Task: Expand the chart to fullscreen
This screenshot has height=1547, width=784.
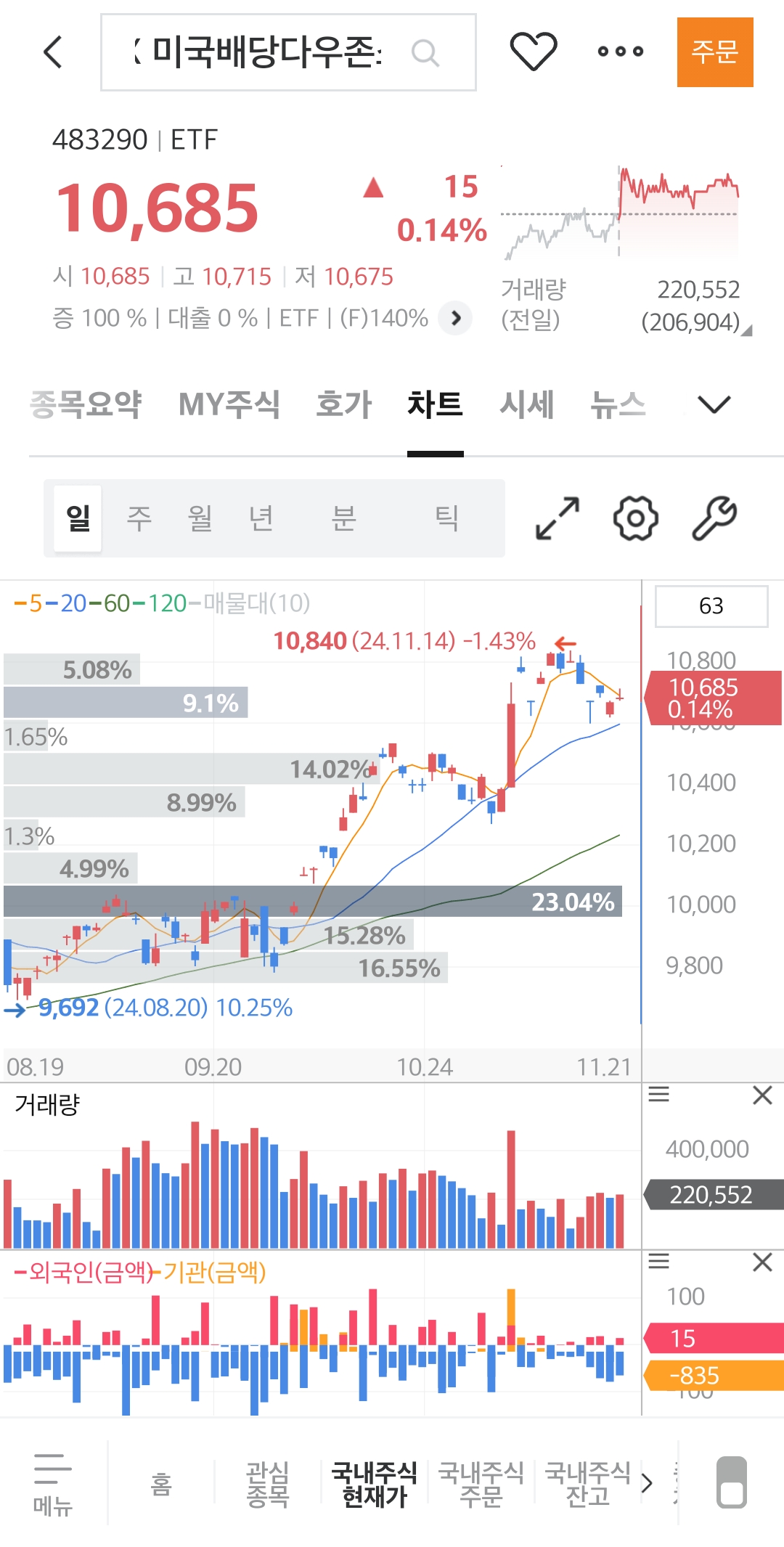Action: point(558,518)
